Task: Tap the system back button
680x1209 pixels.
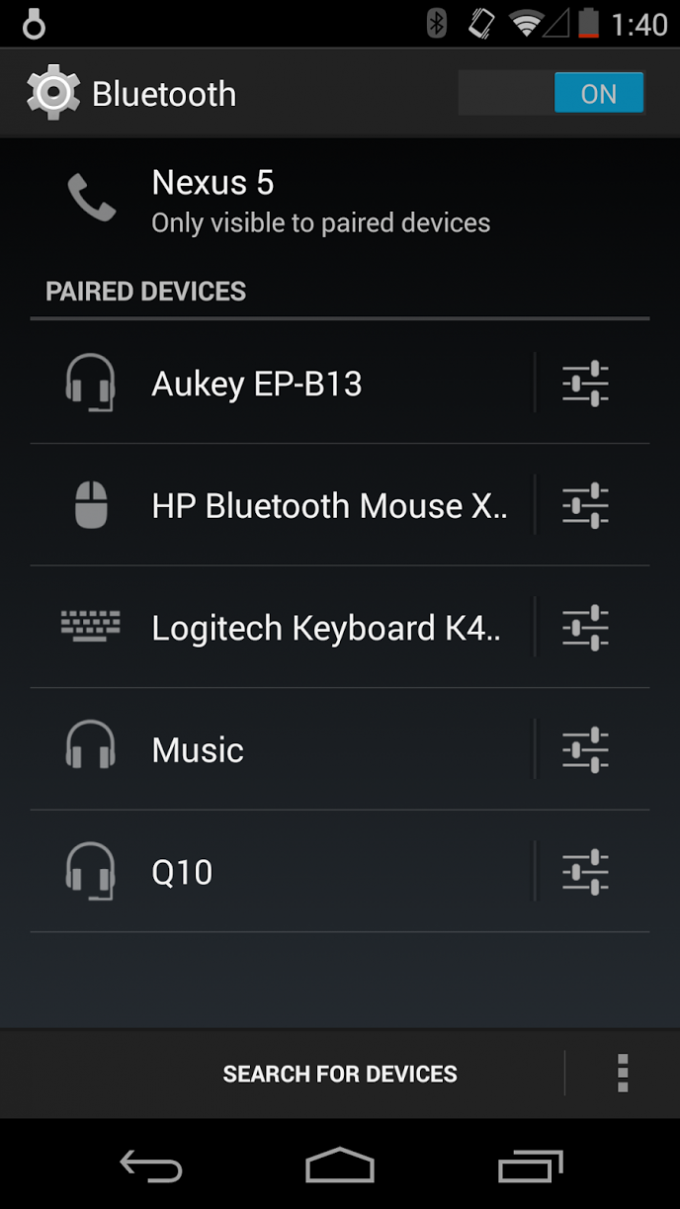Action: (x=151, y=1166)
